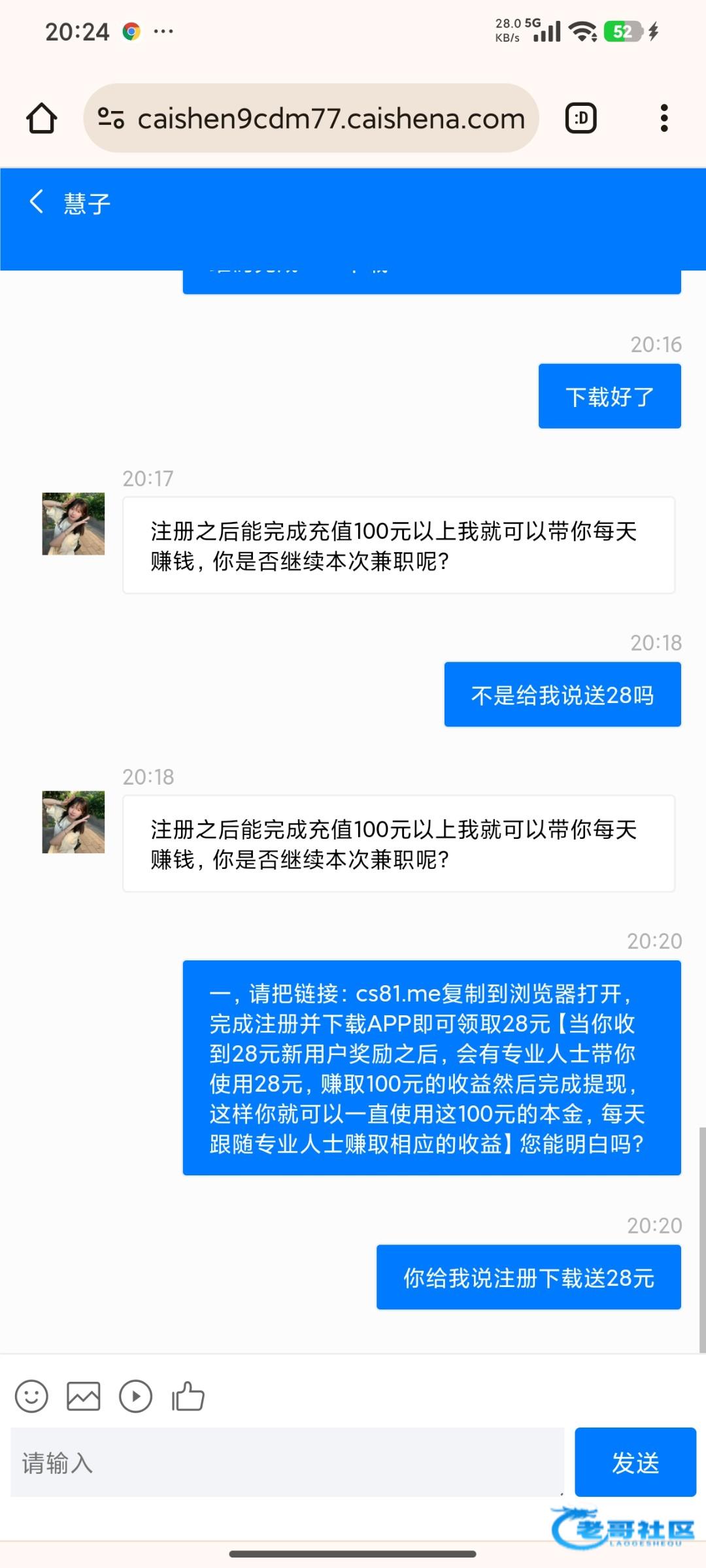Tap the caishena.com address bar
Screen dimensions: 706x1568
(331, 119)
